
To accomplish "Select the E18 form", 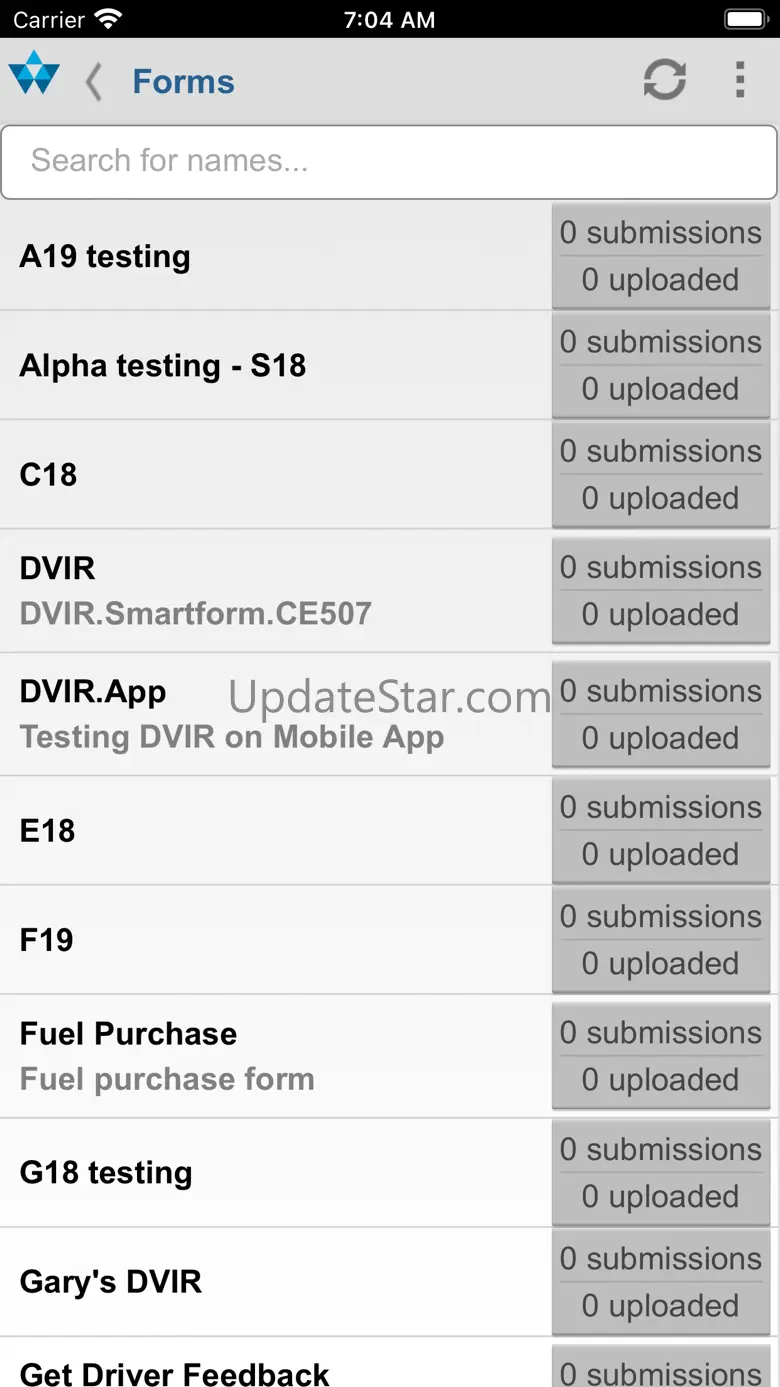I will coord(275,830).
